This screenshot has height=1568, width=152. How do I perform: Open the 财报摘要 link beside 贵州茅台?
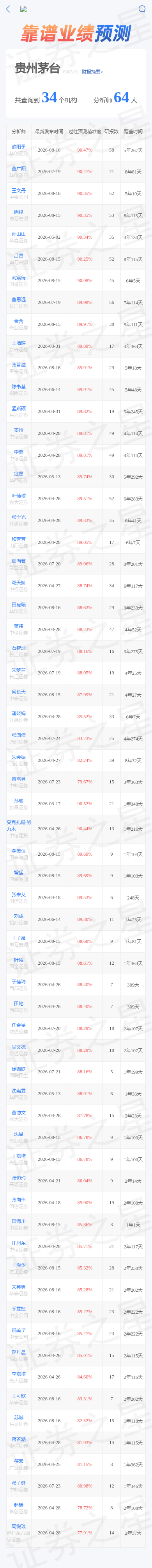[x=92, y=72]
